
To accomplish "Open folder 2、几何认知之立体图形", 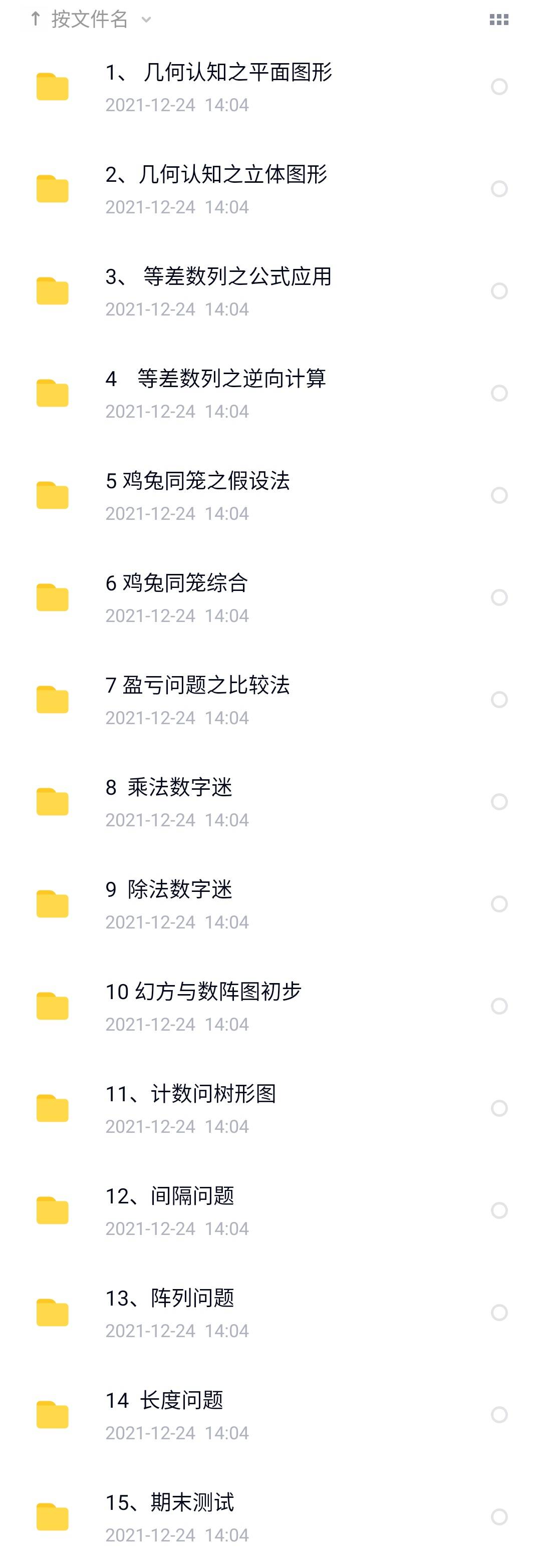I will tap(216, 175).
